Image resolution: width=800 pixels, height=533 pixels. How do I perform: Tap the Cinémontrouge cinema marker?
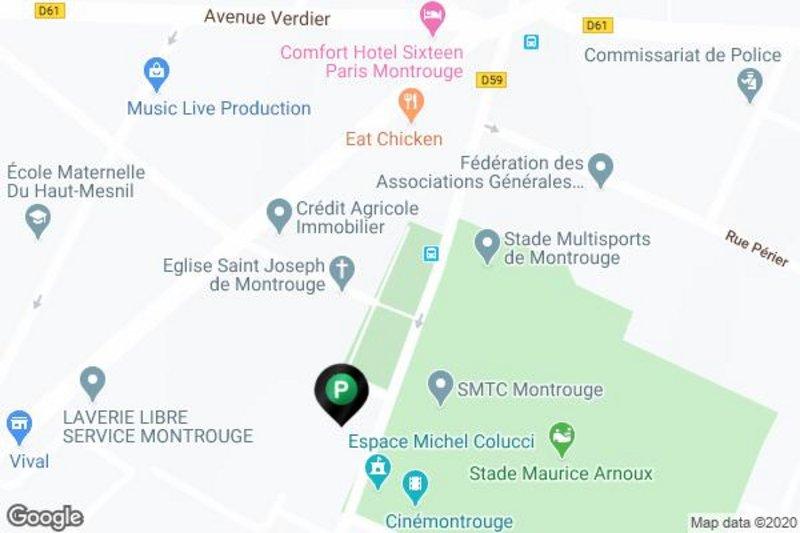pyautogui.click(x=414, y=488)
